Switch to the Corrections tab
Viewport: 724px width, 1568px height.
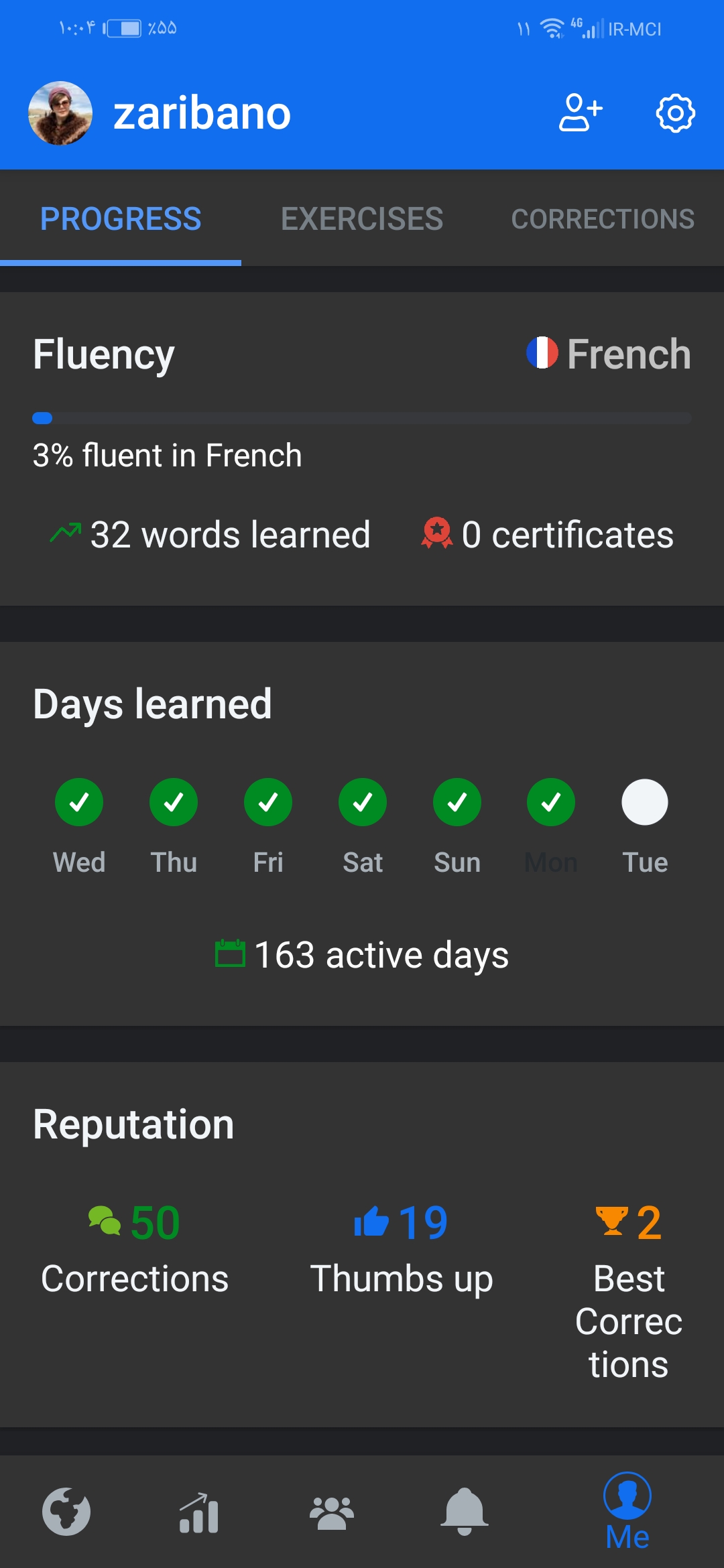602,218
